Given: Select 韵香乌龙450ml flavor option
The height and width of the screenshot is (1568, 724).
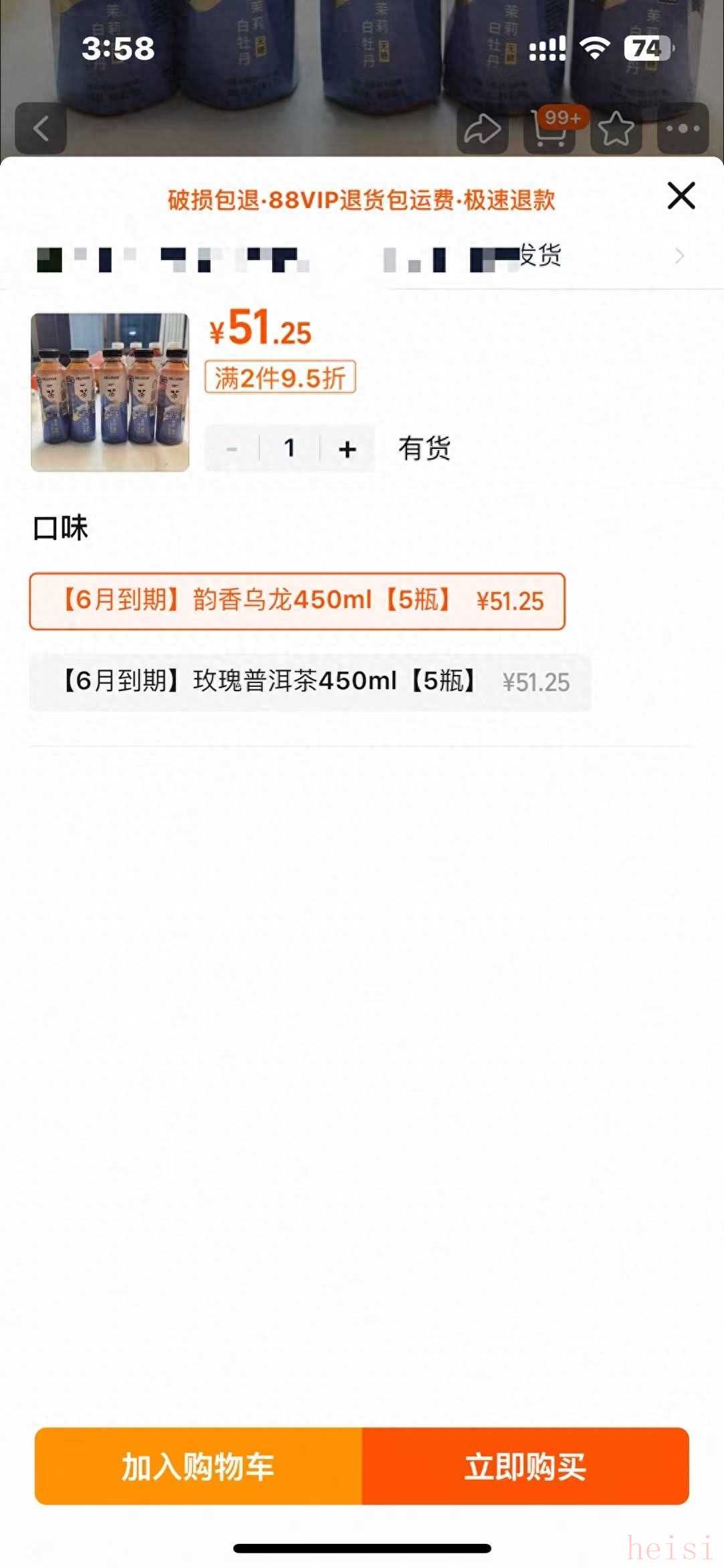Looking at the screenshot, I should (297, 601).
